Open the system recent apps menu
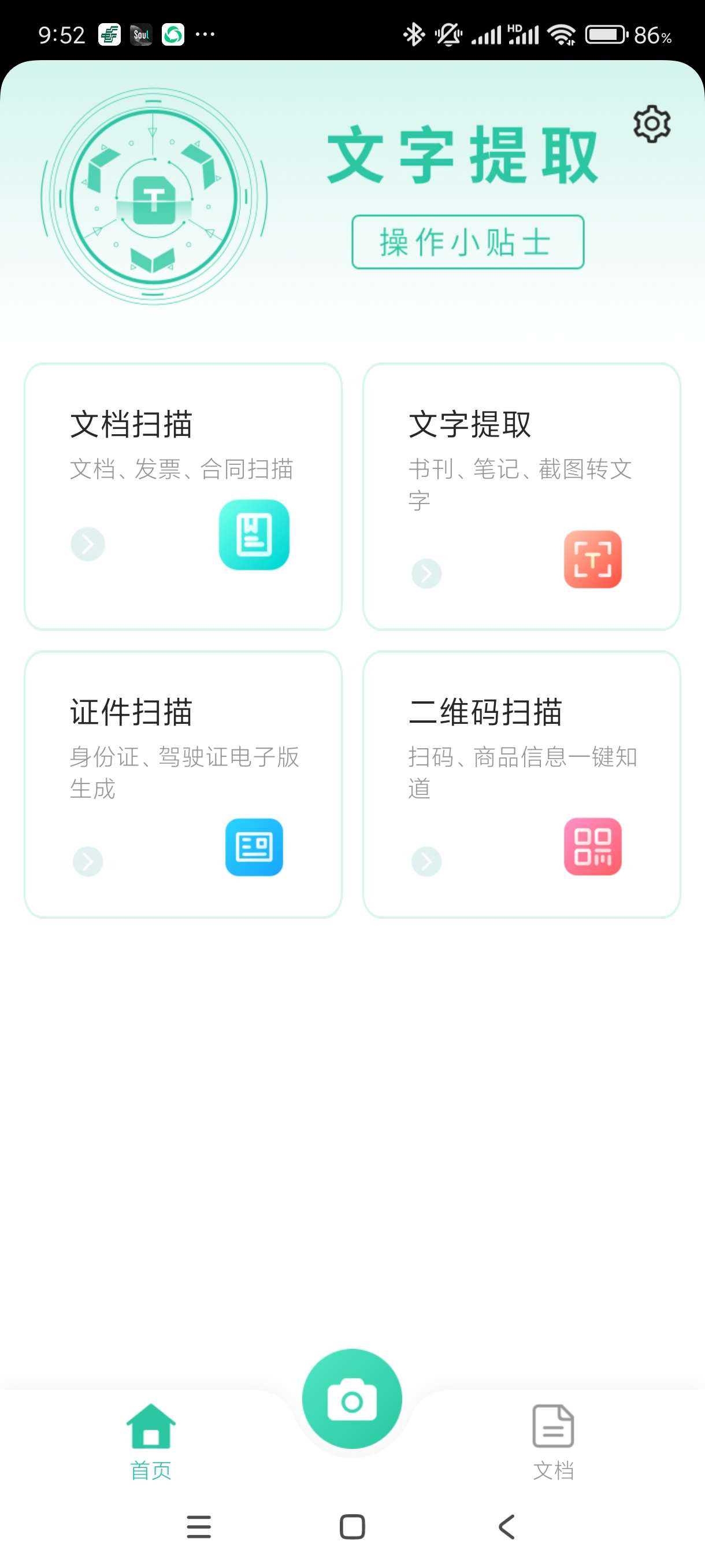Viewport: 705px width, 1568px height. pos(198,1526)
